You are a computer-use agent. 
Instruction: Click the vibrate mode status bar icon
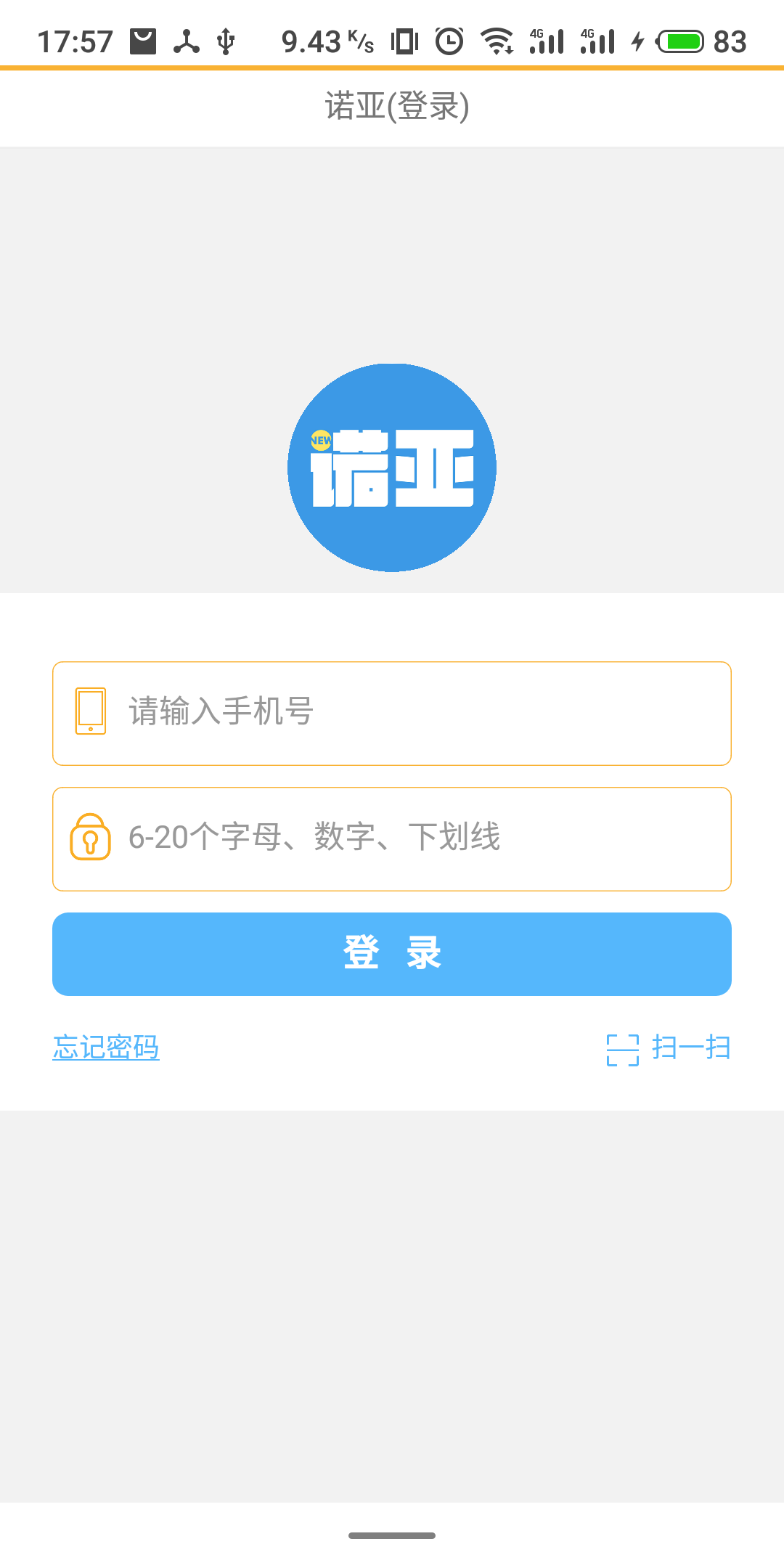404,41
